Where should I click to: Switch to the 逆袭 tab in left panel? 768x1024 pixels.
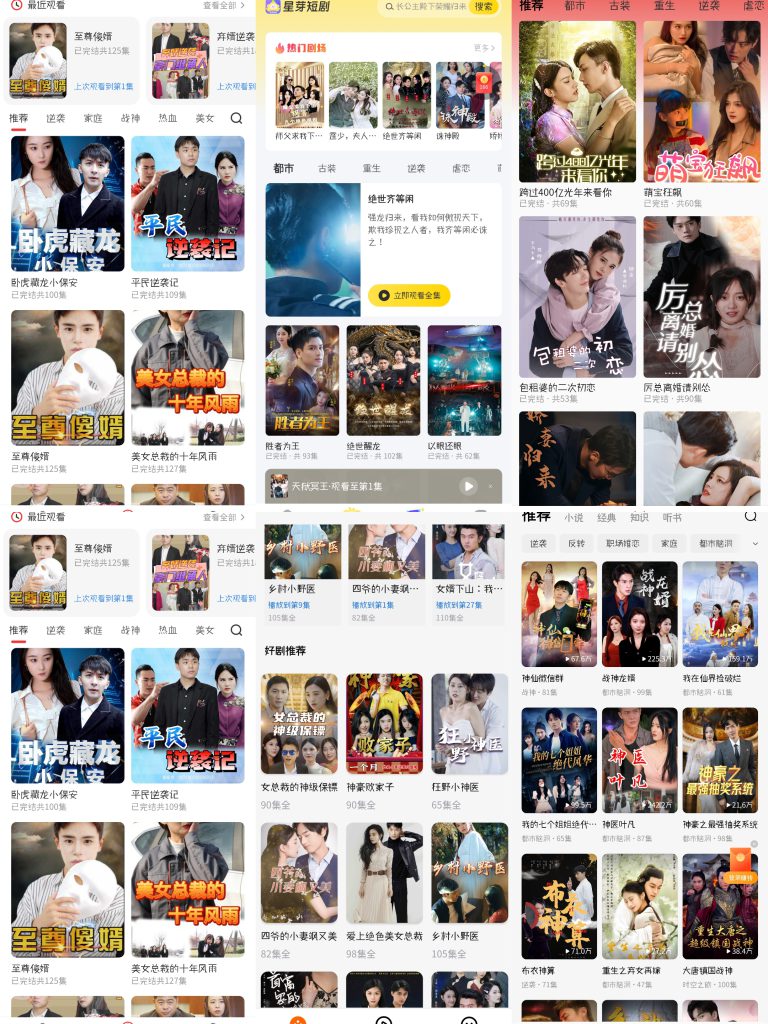coord(57,118)
